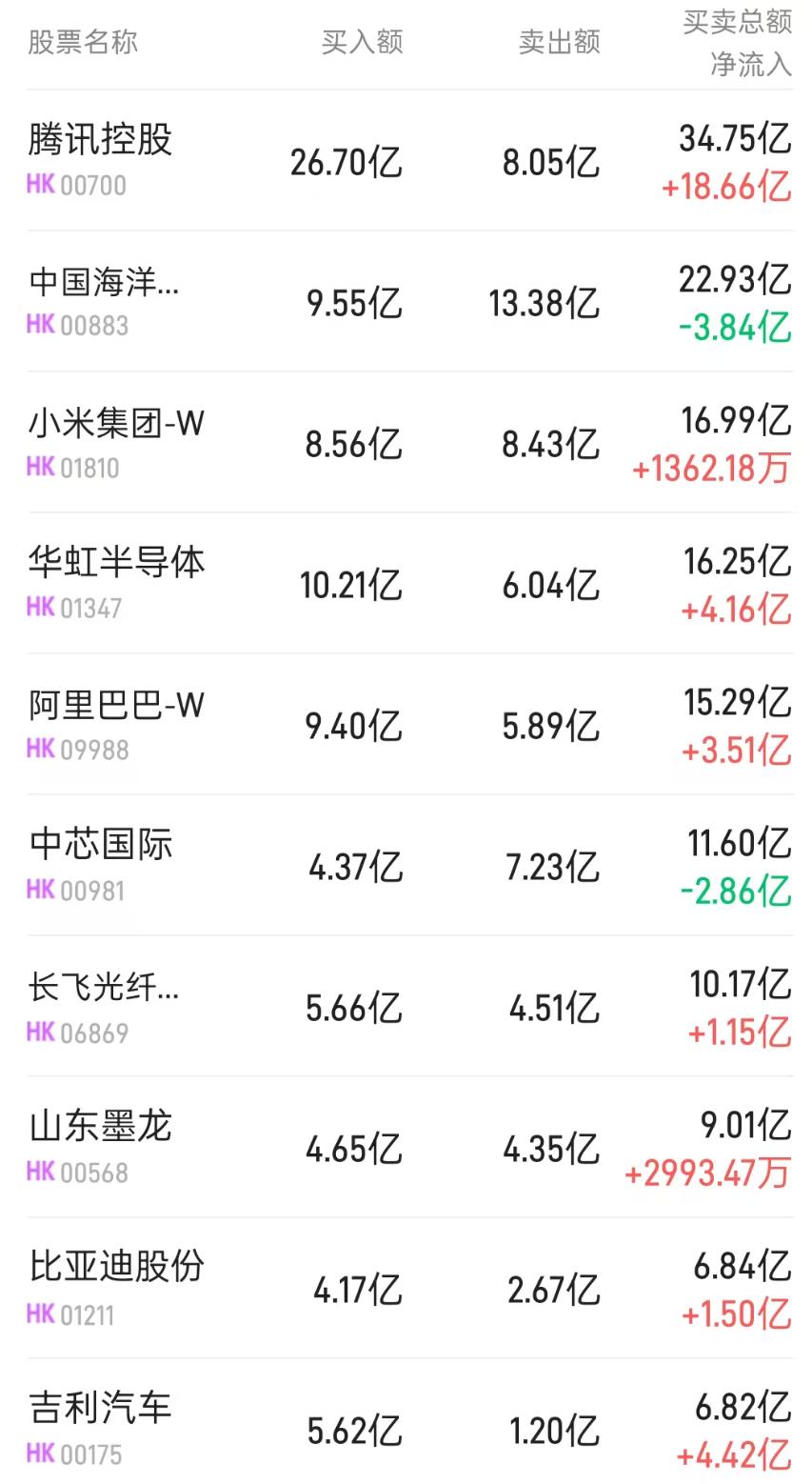The width and height of the screenshot is (812, 1484).
Task: Open the 华虹半导体 stock page
Action: [x=114, y=563]
